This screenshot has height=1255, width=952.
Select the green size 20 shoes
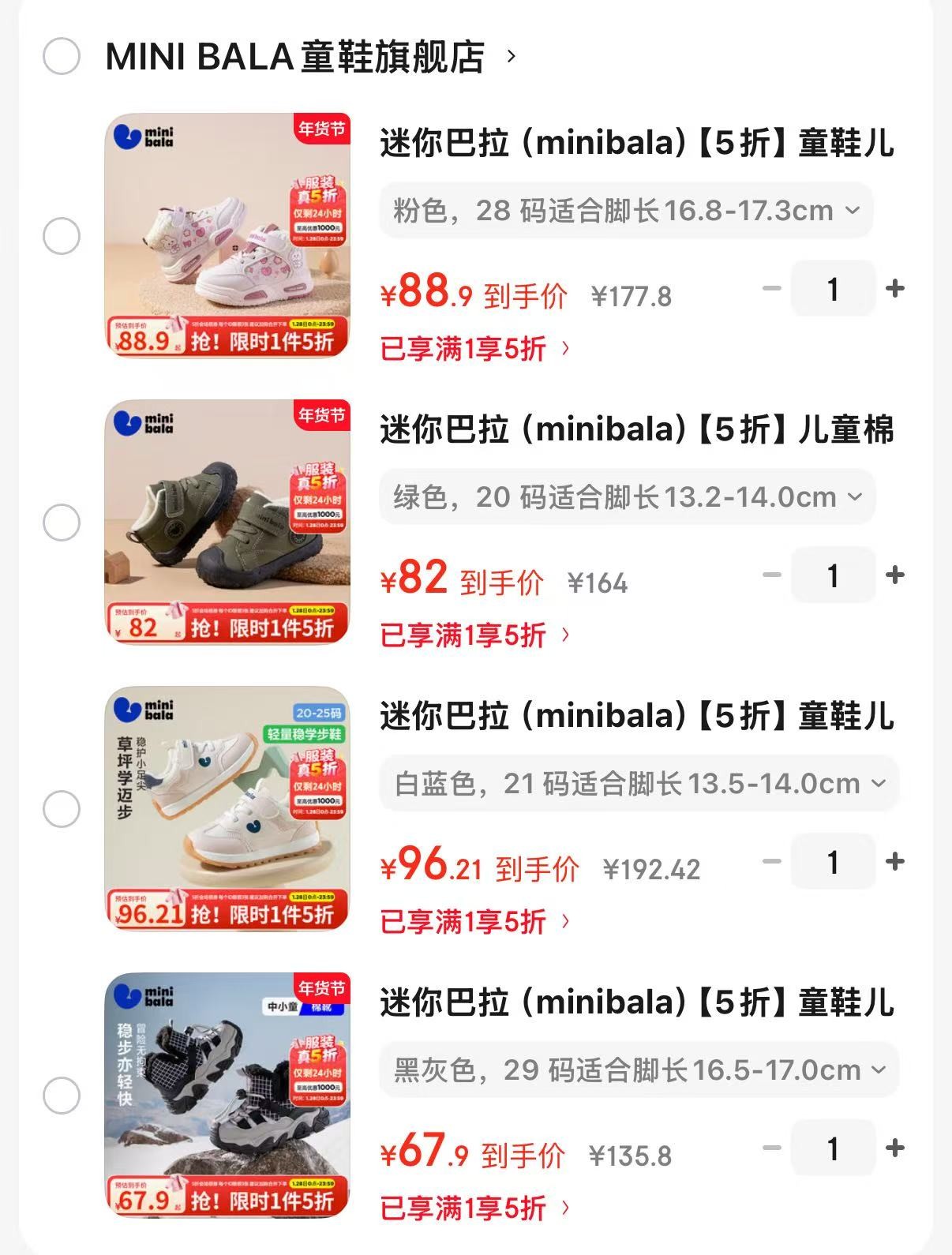(x=62, y=523)
